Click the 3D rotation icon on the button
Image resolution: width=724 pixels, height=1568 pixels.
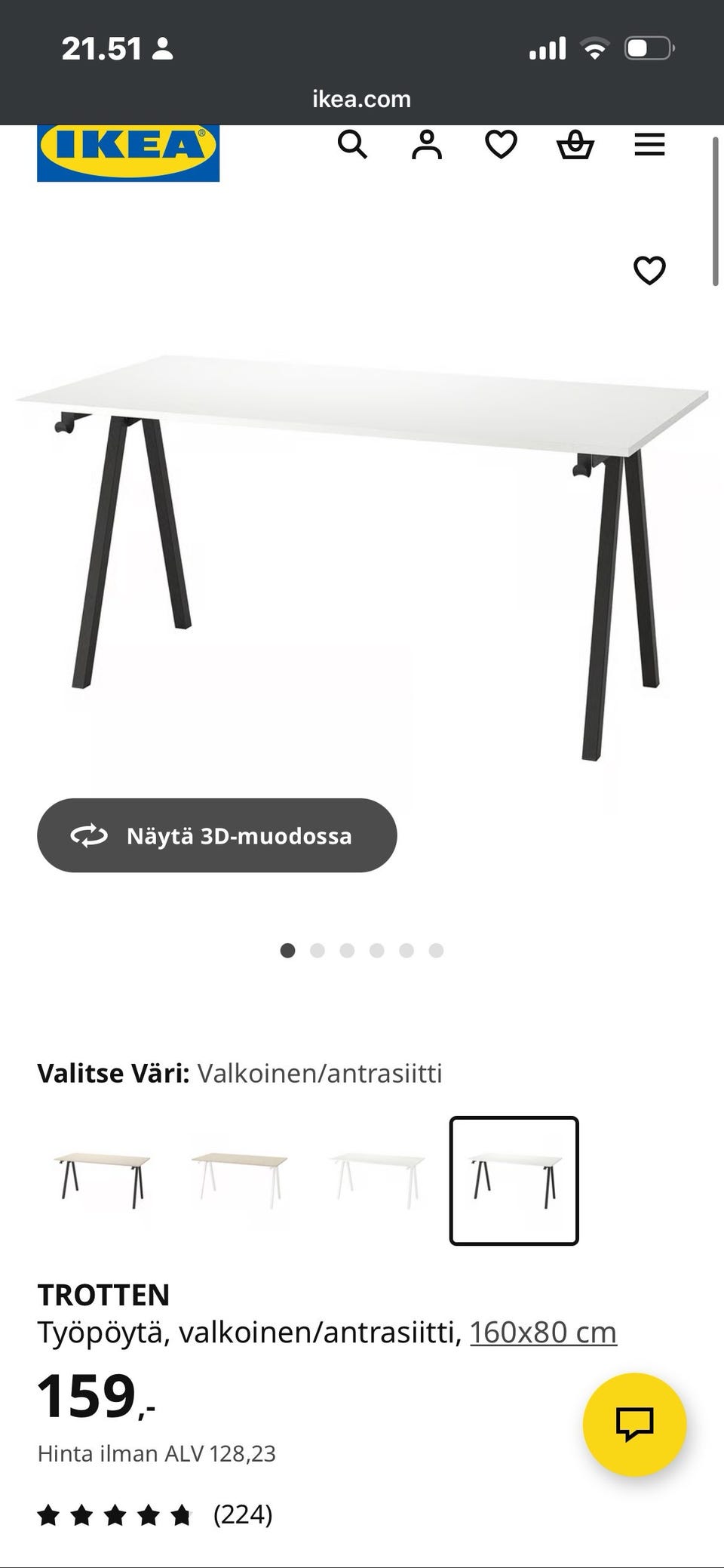coord(88,835)
